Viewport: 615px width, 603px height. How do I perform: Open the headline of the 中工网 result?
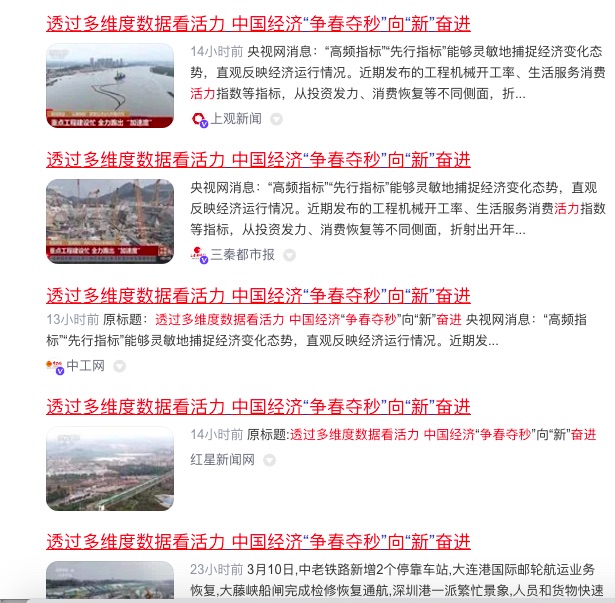click(258, 296)
